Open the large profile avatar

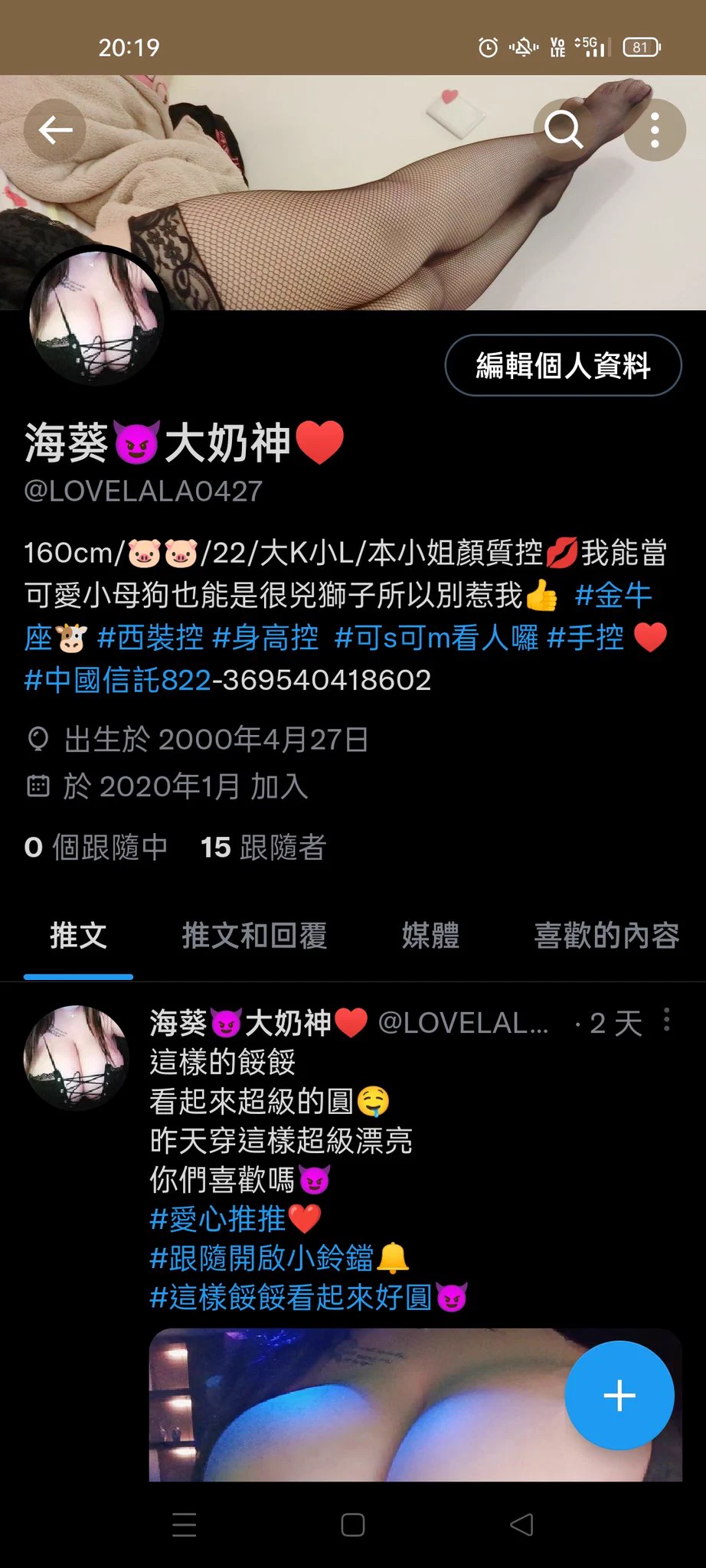(x=96, y=315)
